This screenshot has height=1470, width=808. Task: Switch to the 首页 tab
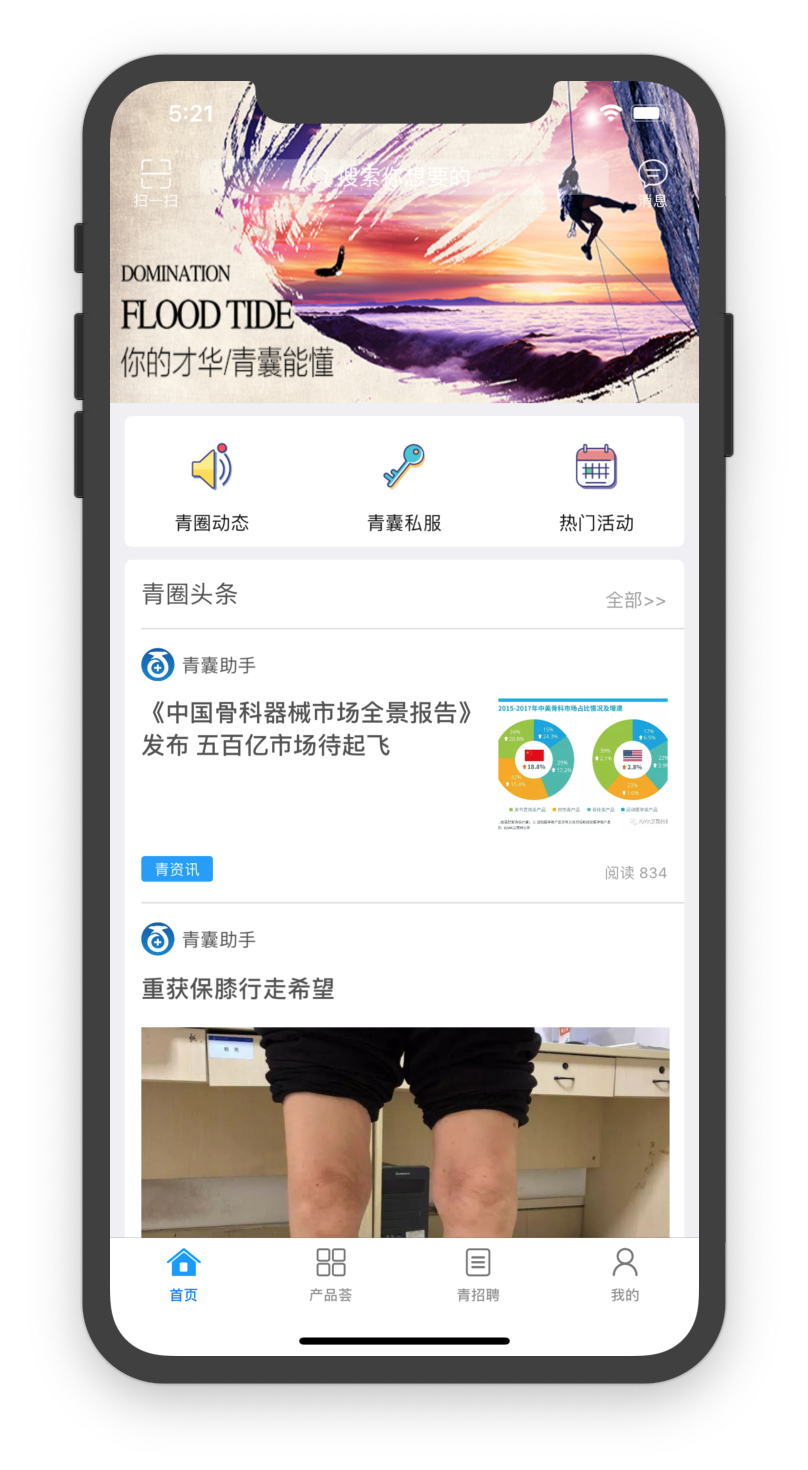(x=183, y=1275)
